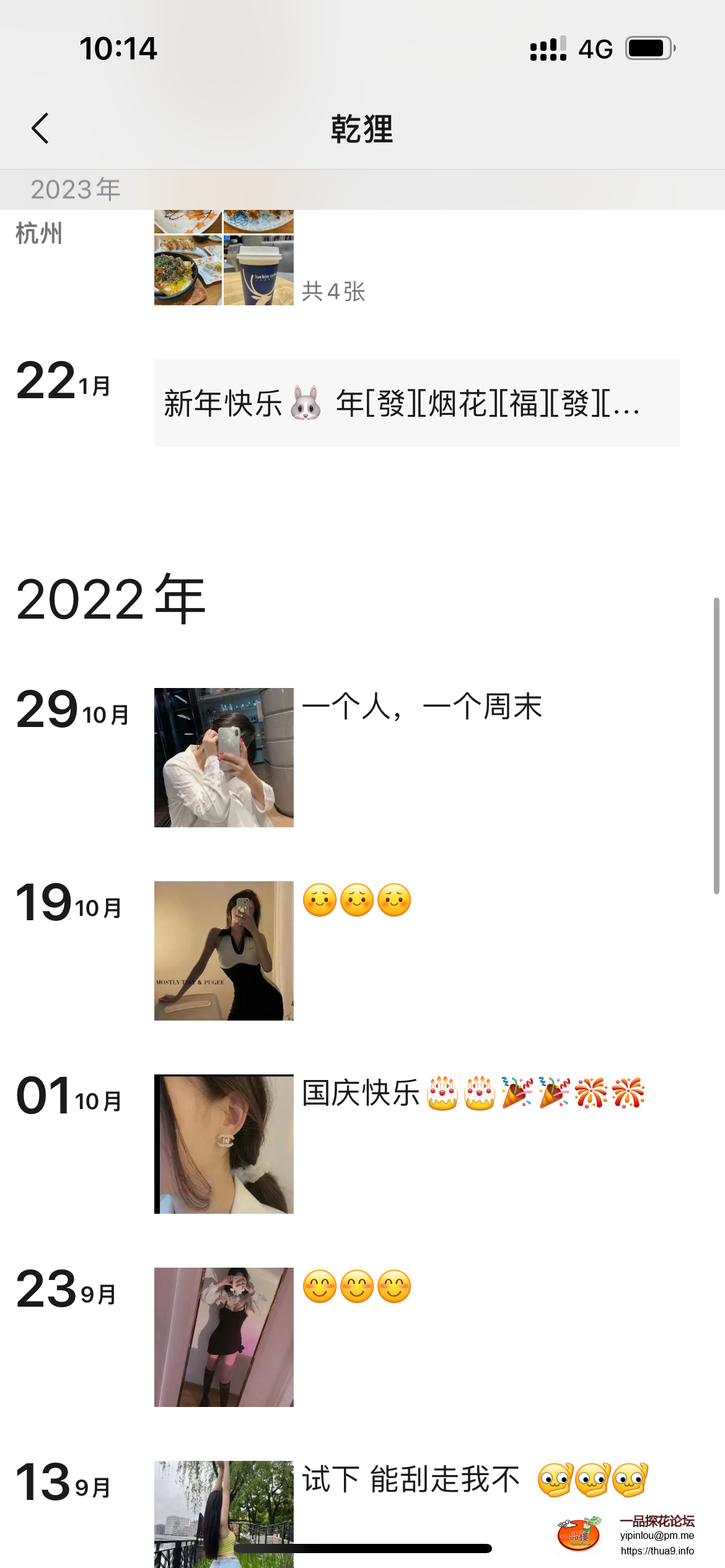
Task: Select the 2023年 year header
Action: [75, 189]
